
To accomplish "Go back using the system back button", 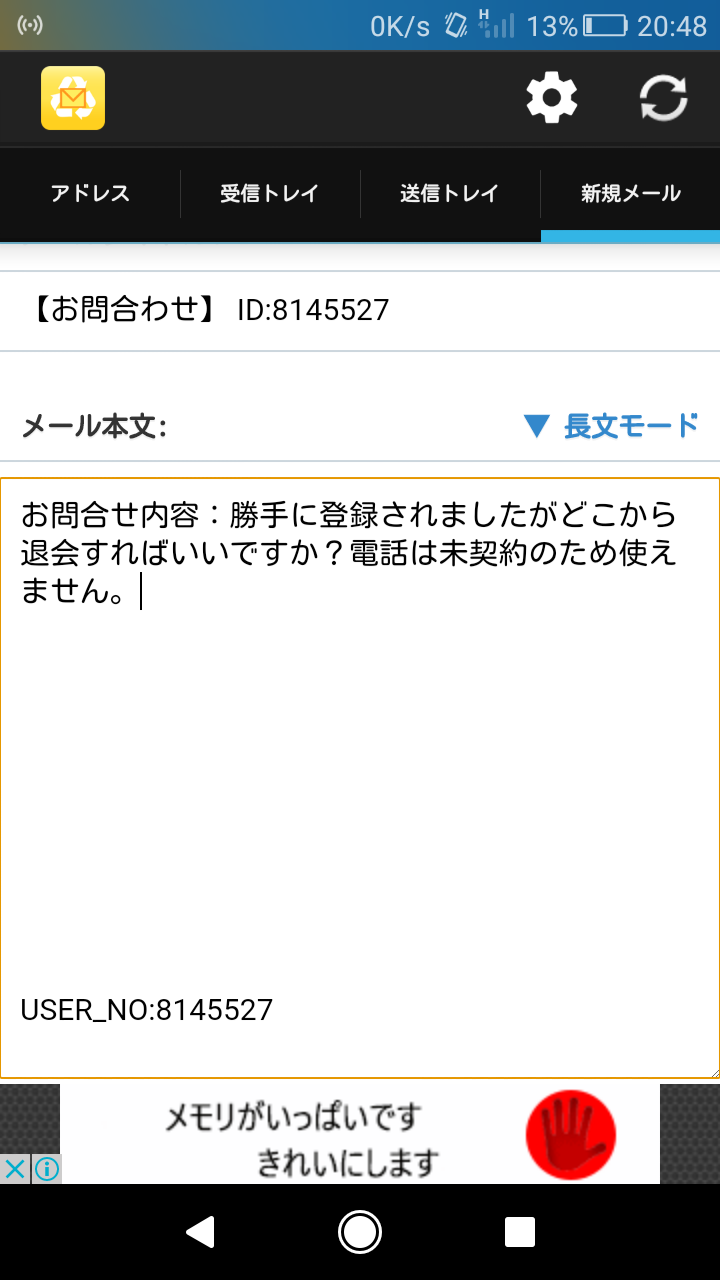I will [201, 1232].
